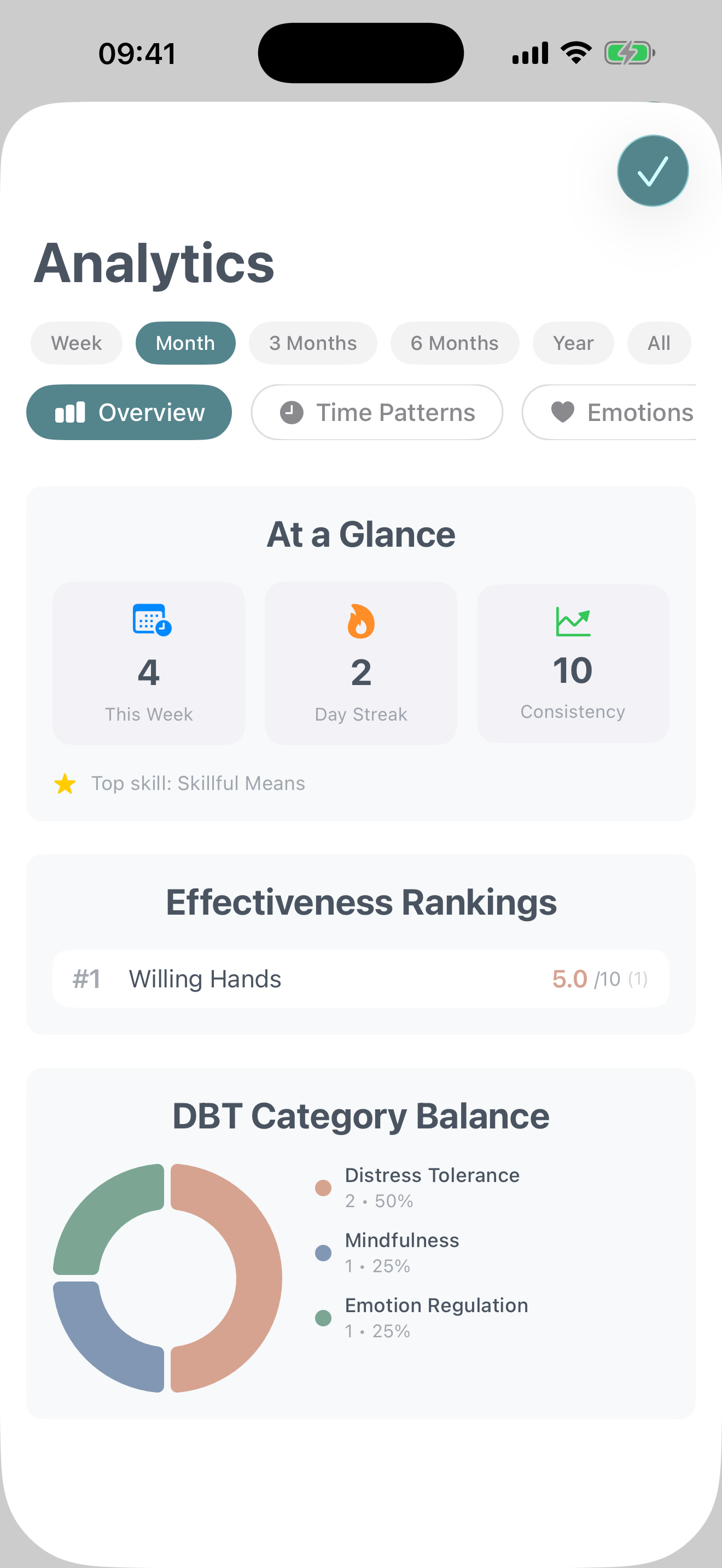
Task: Select the bar chart icon on Overview
Action: [71, 412]
